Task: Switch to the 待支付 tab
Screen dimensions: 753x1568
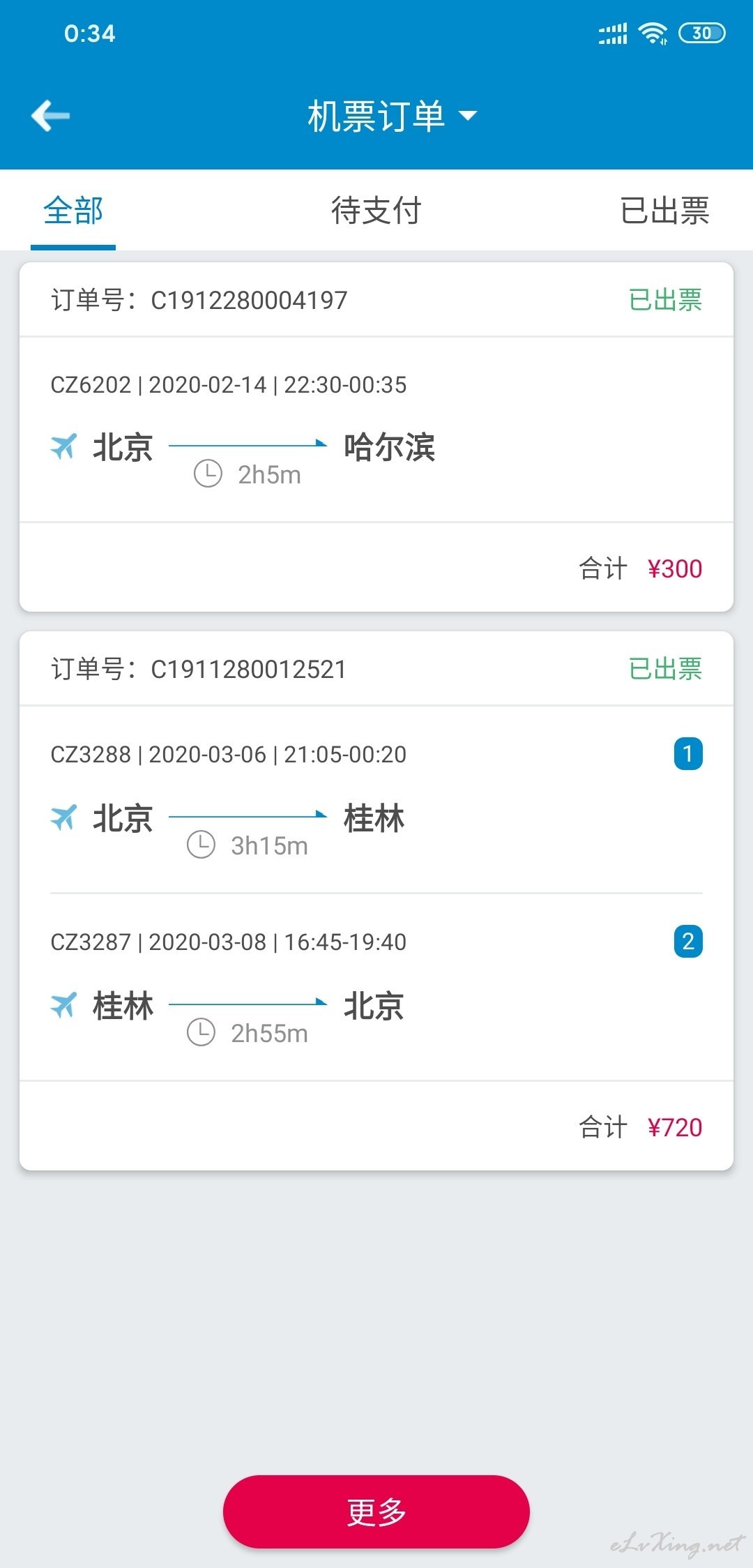Action: point(376,211)
